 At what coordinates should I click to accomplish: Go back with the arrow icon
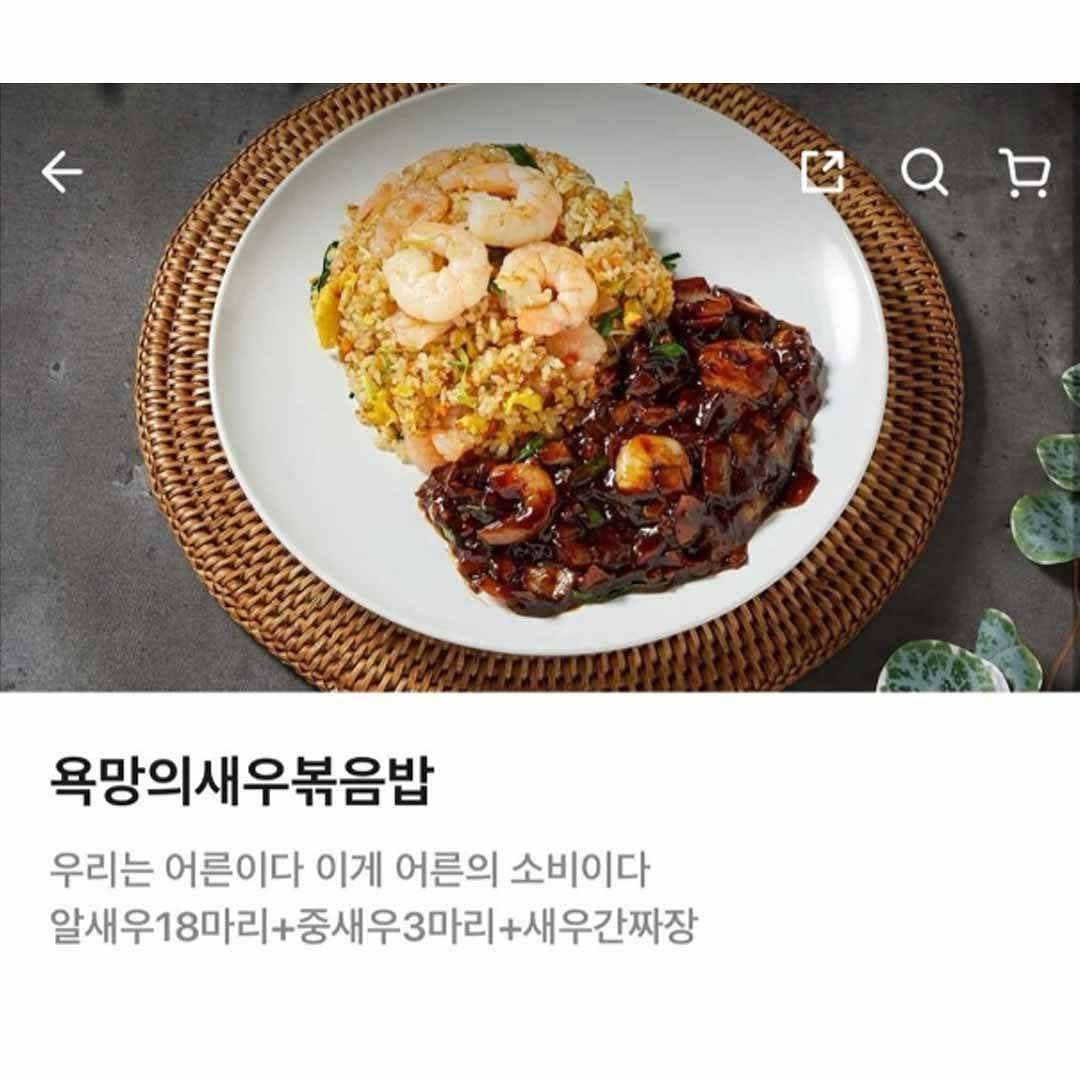pyautogui.click(x=62, y=173)
